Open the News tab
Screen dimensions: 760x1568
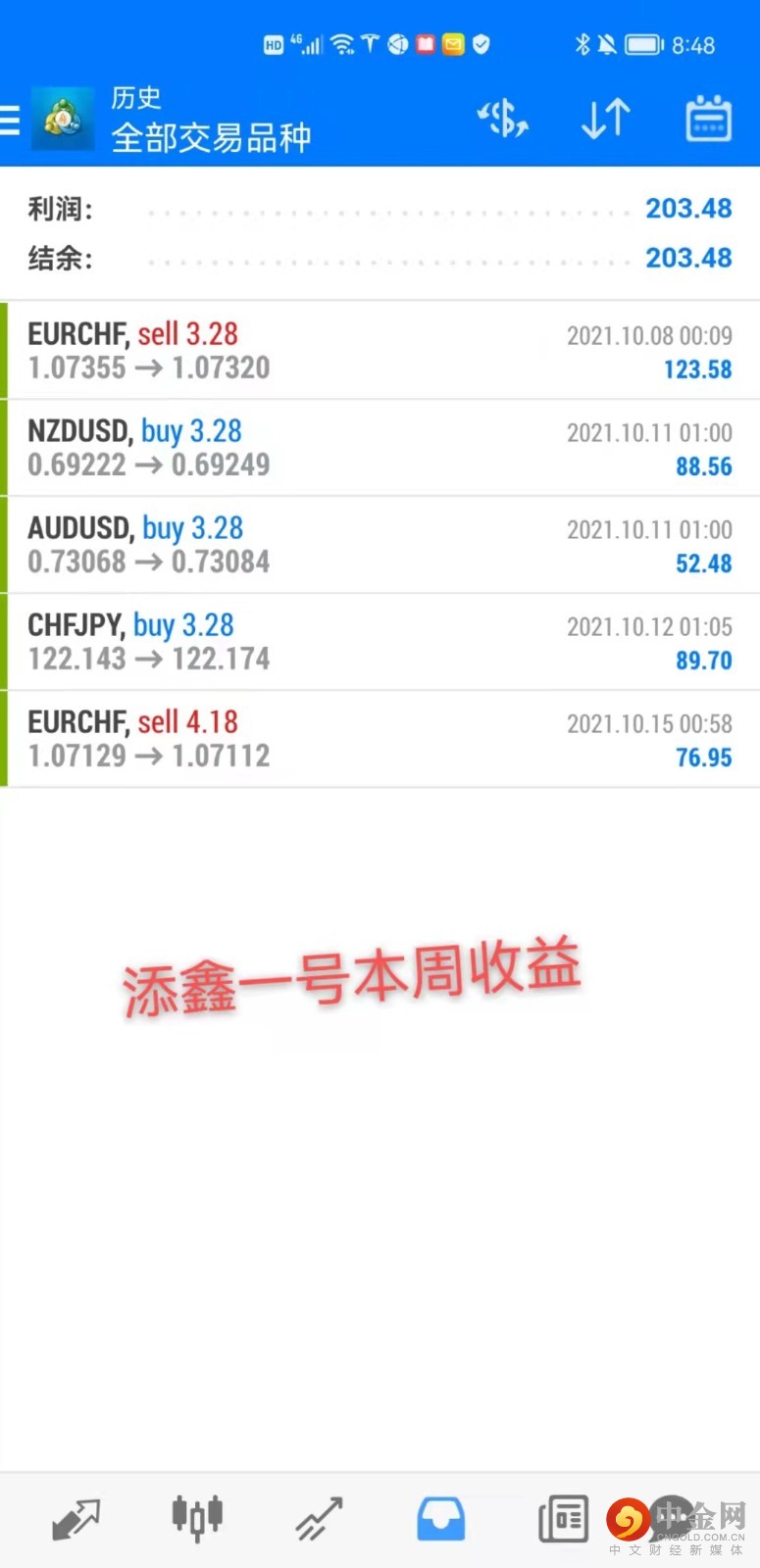pos(563,1520)
